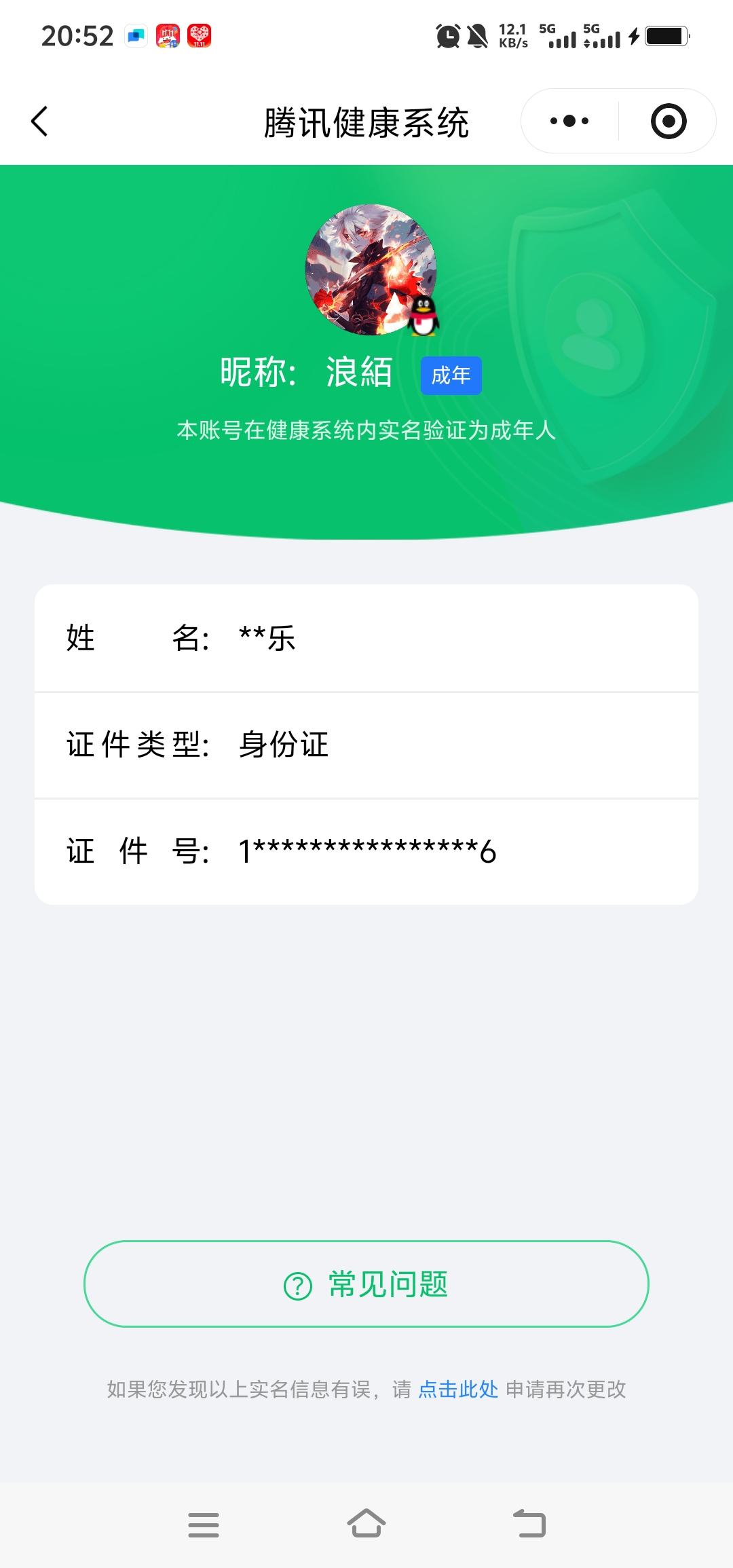Click the do-not-disturb icon in status bar
Image resolution: width=733 pixels, height=1568 pixels.
477,36
